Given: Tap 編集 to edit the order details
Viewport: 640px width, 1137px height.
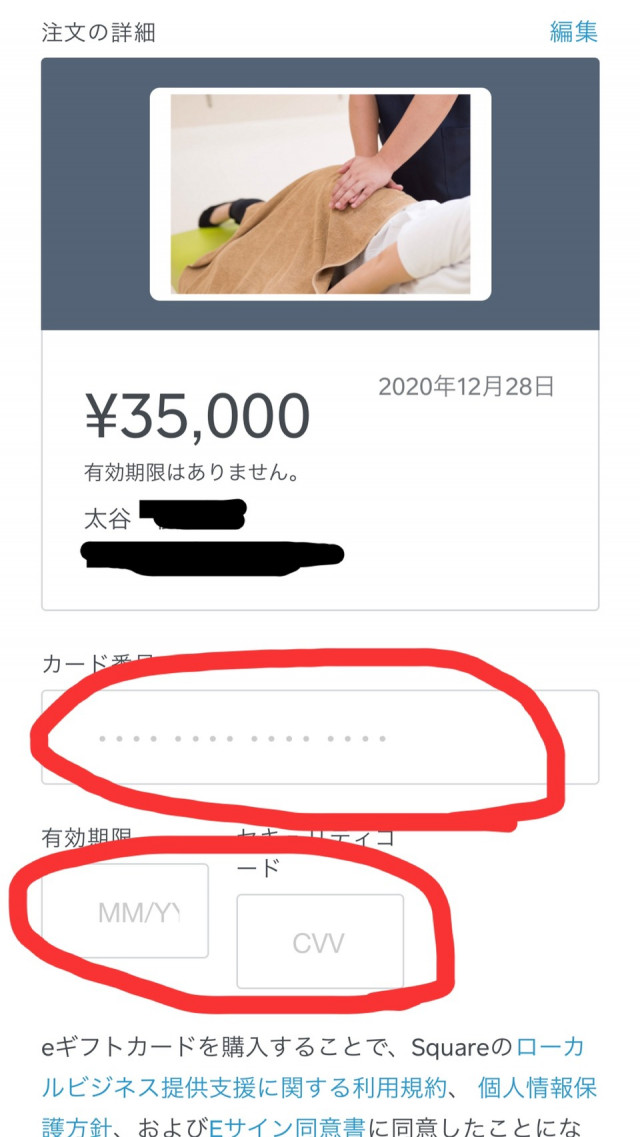Looking at the screenshot, I should (573, 31).
